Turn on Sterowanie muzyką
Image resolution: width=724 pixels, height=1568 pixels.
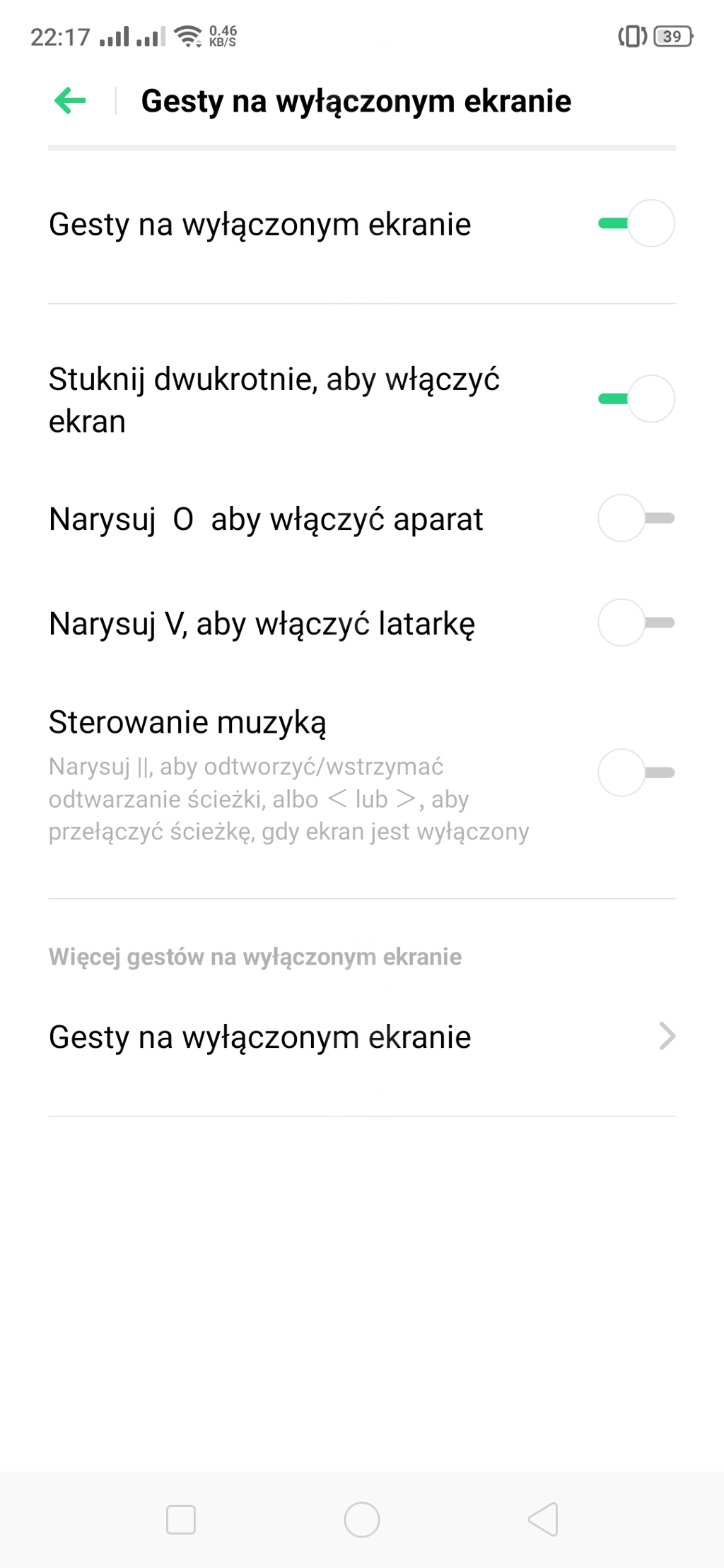636,772
